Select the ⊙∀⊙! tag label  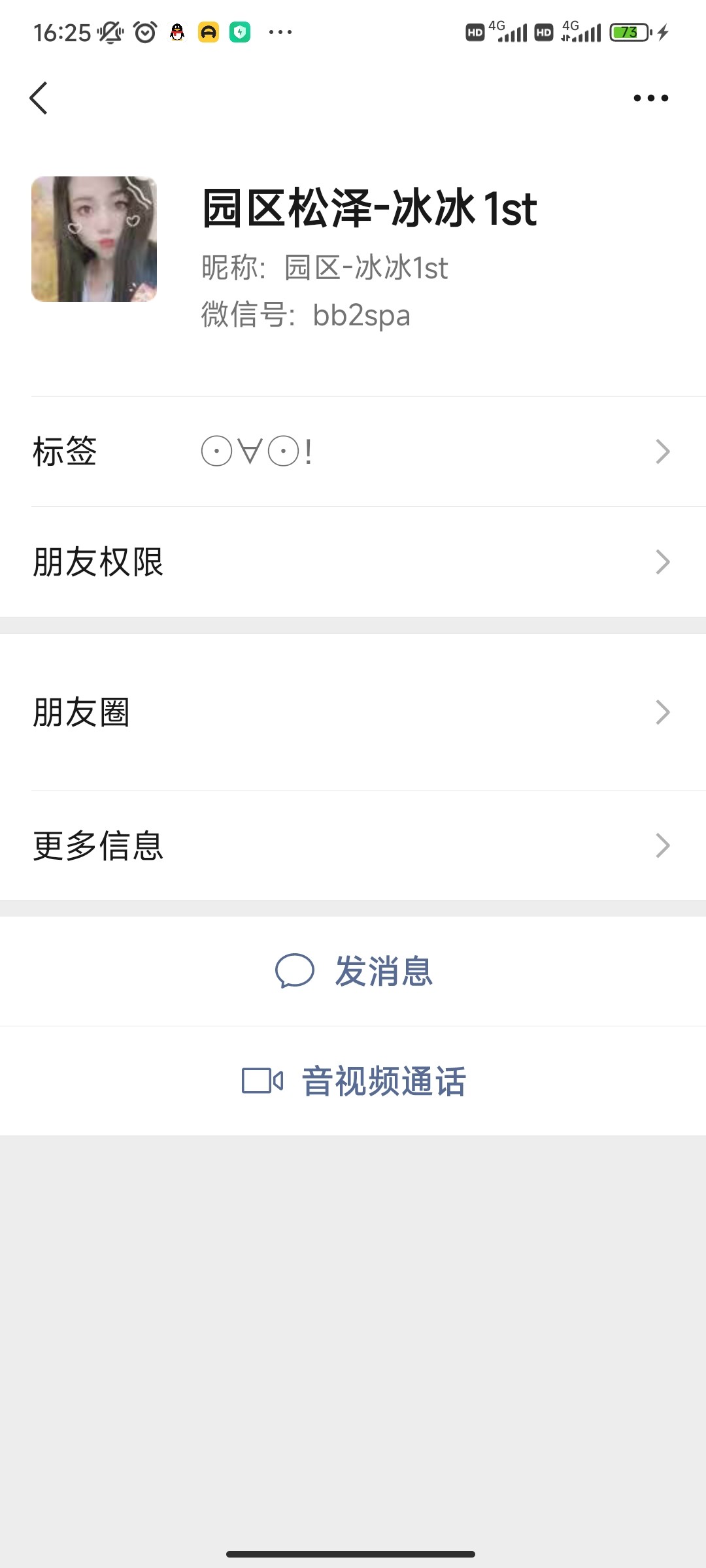click(x=257, y=451)
